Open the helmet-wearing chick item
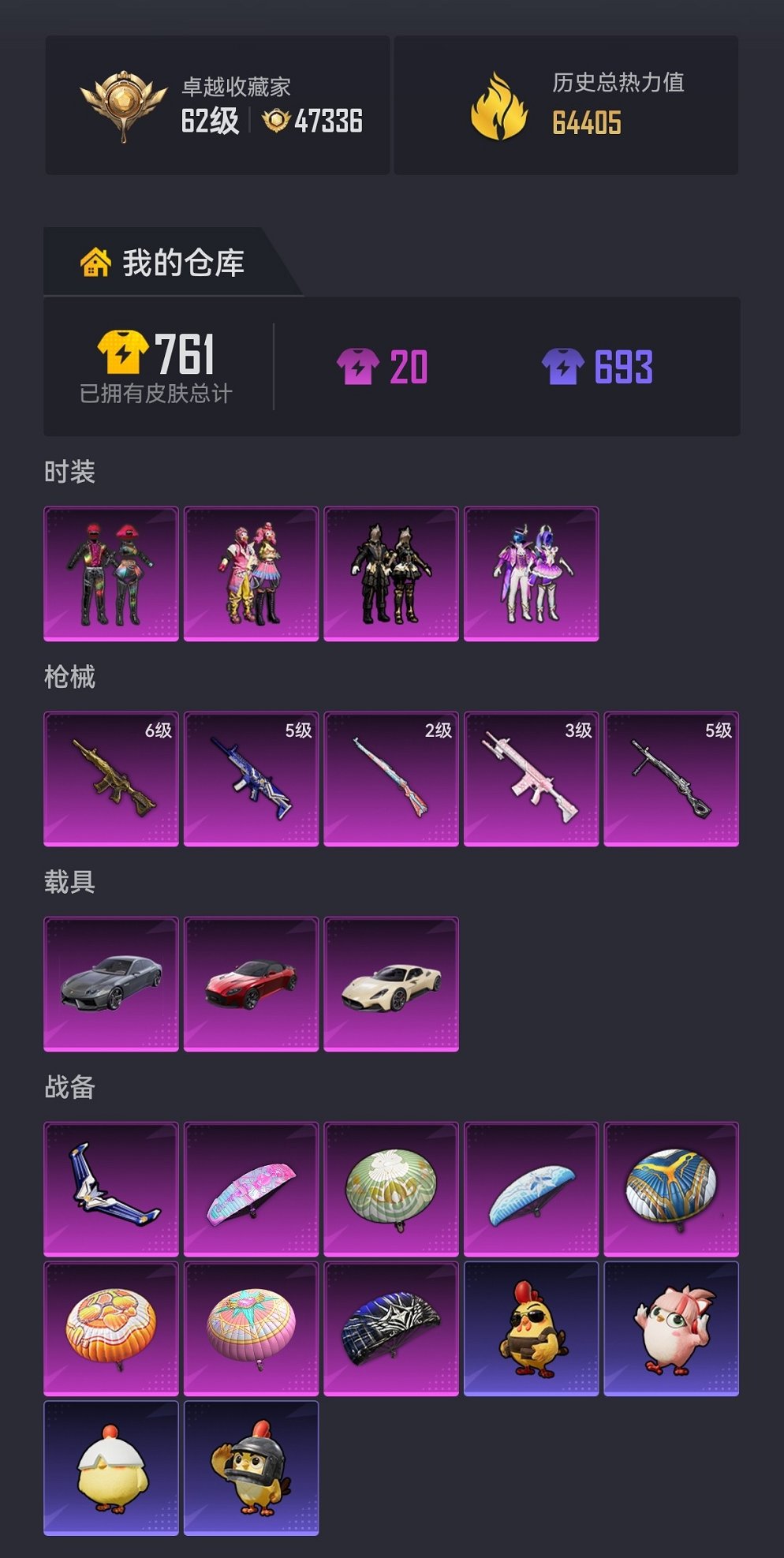 click(x=251, y=1467)
